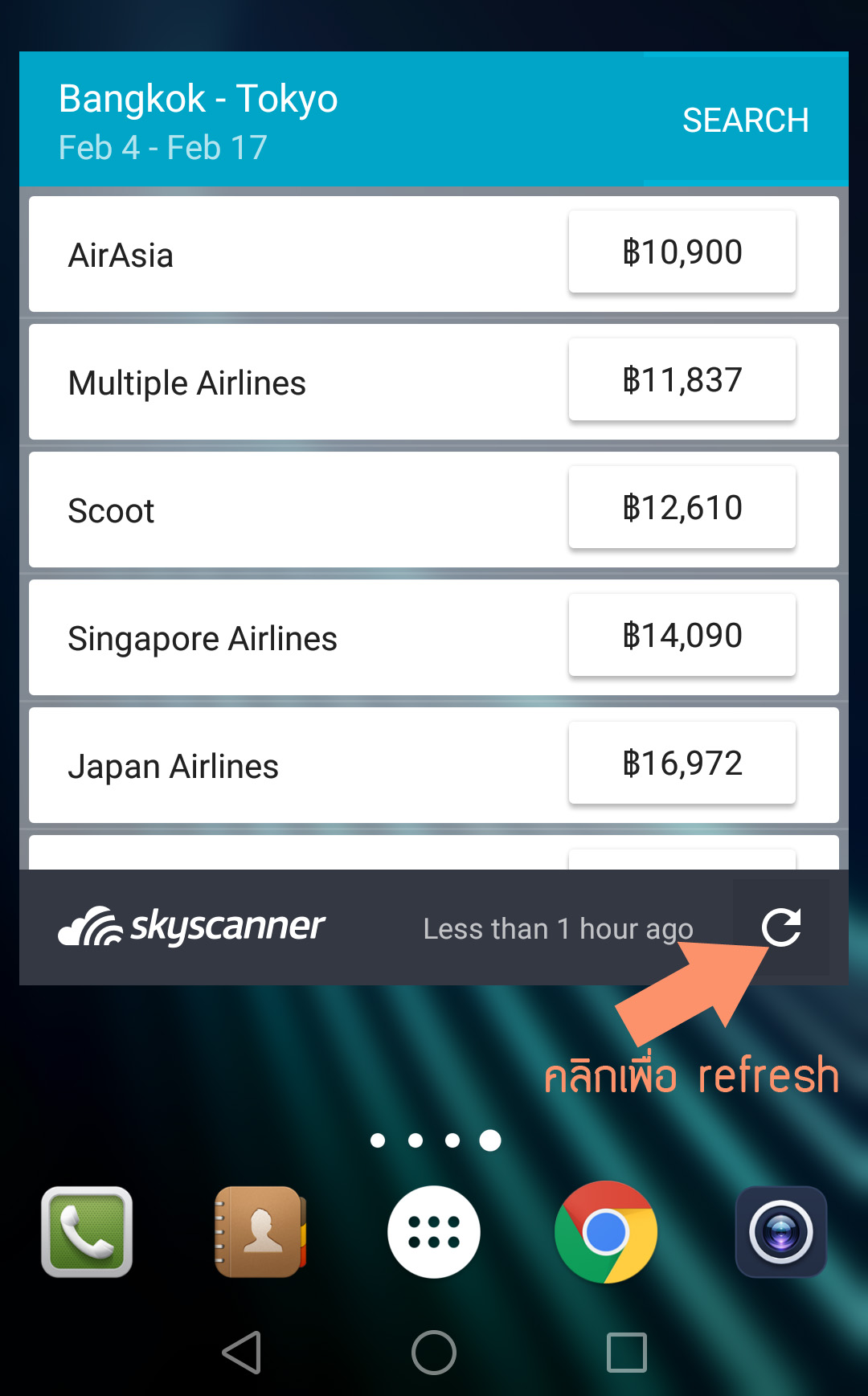Refresh the Skyscanner flight prices
This screenshot has width=868, height=1396.
click(x=781, y=927)
